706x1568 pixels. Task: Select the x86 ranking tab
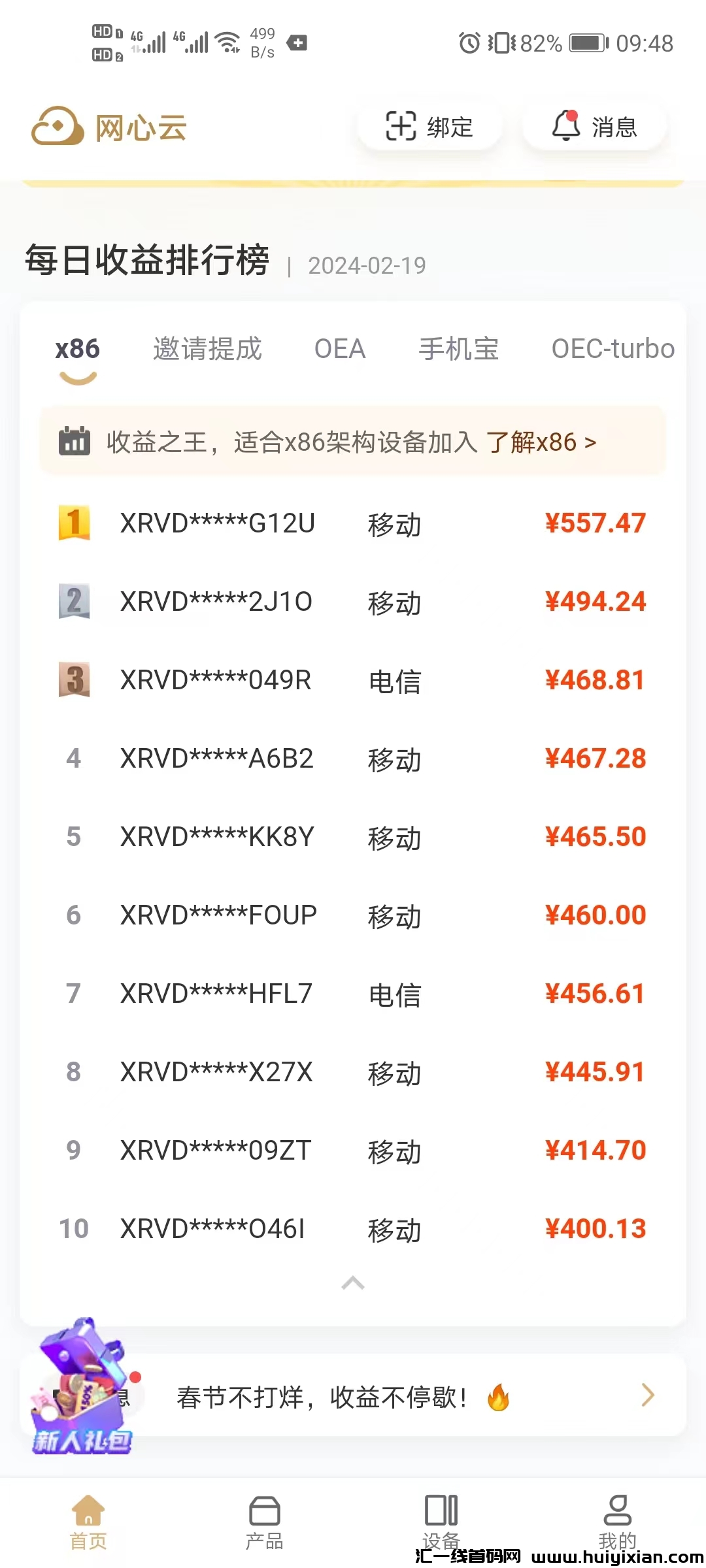tap(77, 350)
